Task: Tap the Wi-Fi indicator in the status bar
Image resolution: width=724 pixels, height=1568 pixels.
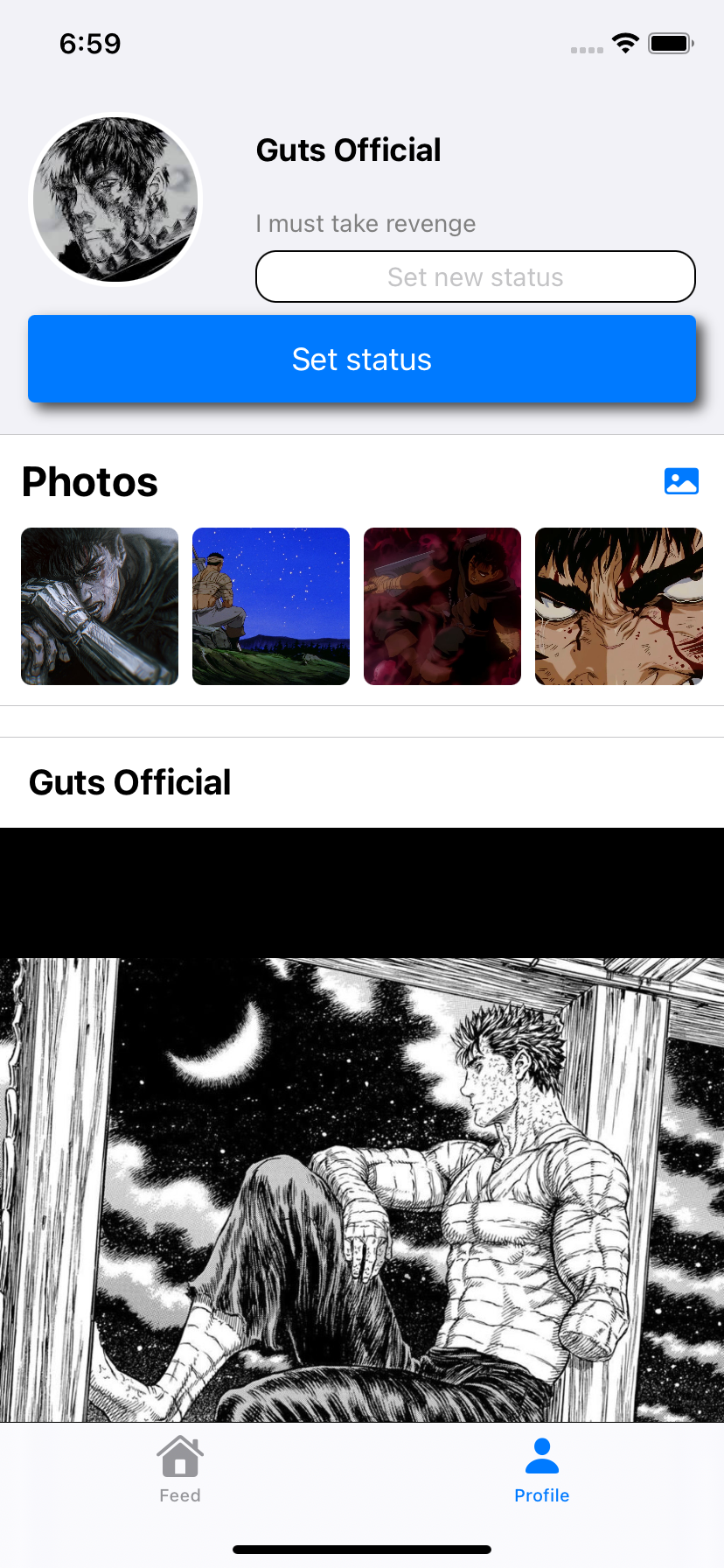Action: 624,43
